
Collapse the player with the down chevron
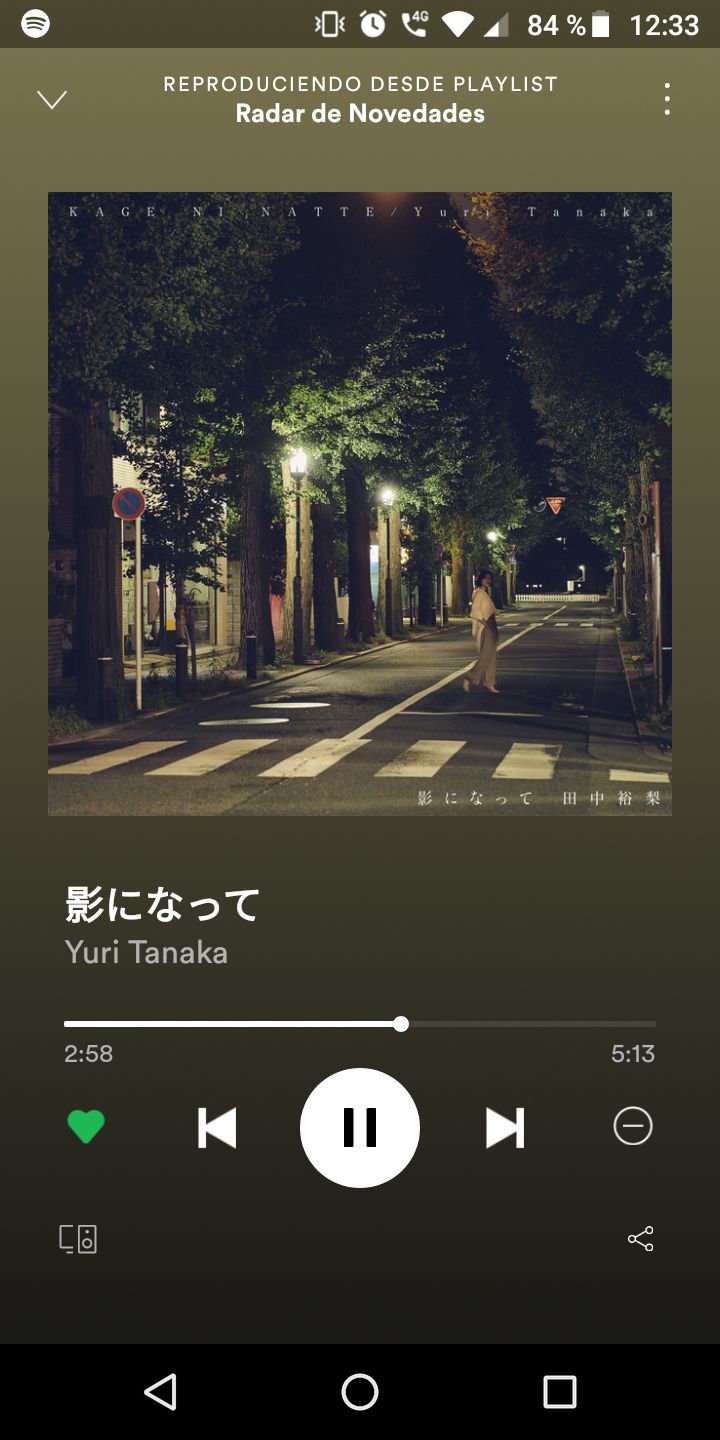coord(52,99)
